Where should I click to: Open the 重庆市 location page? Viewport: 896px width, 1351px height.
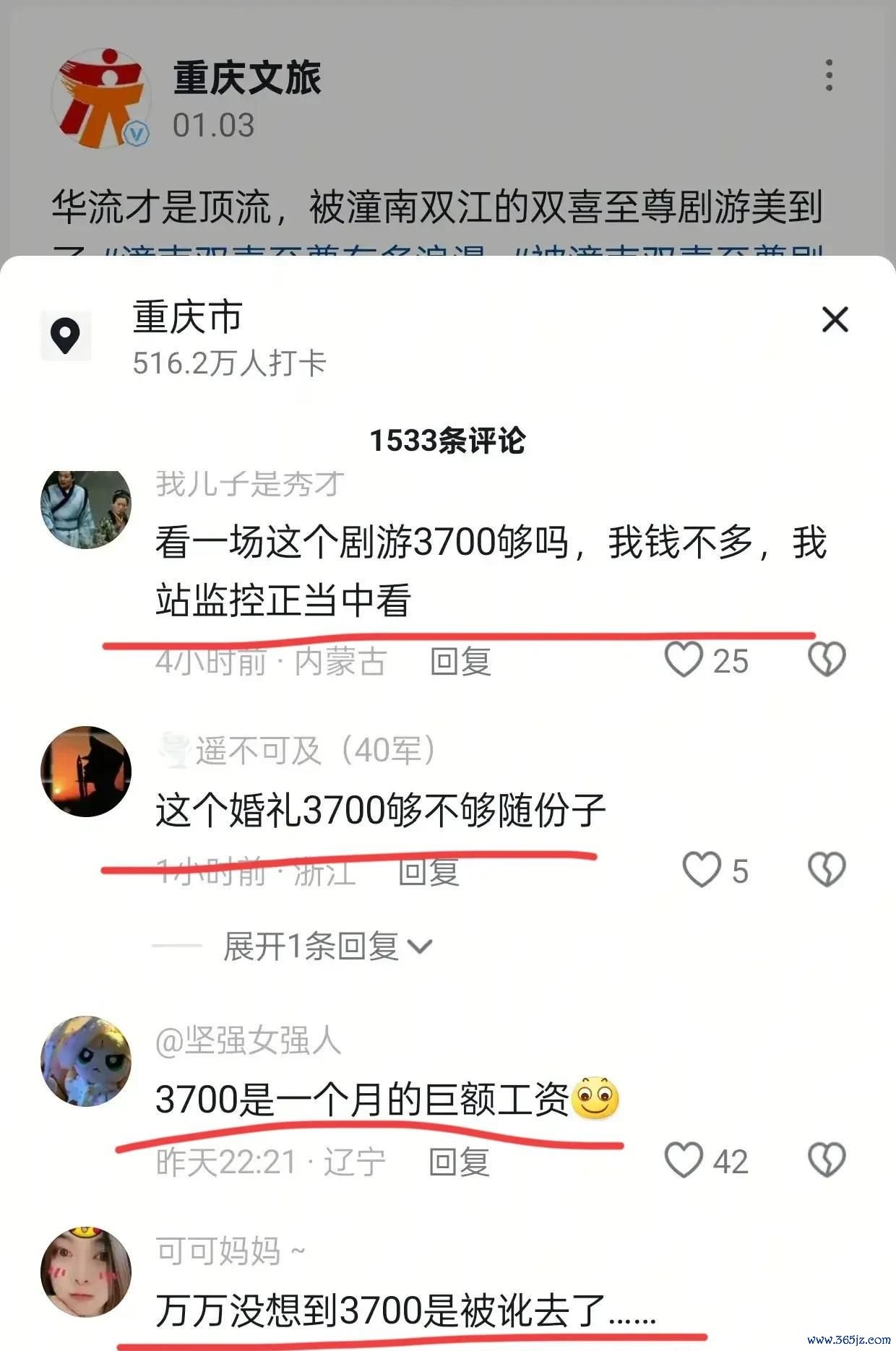186,318
